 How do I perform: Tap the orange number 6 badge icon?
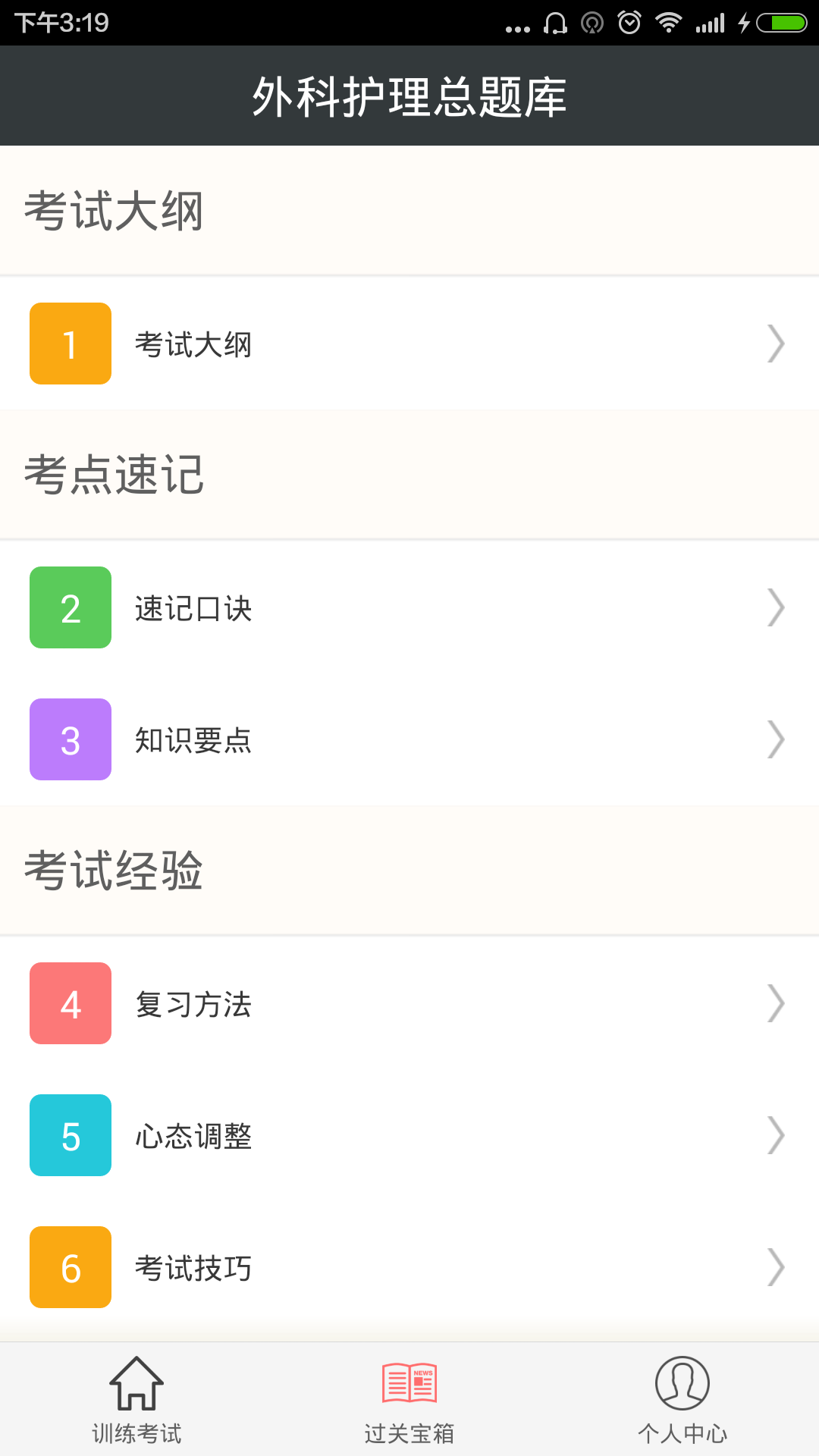coord(70,1266)
